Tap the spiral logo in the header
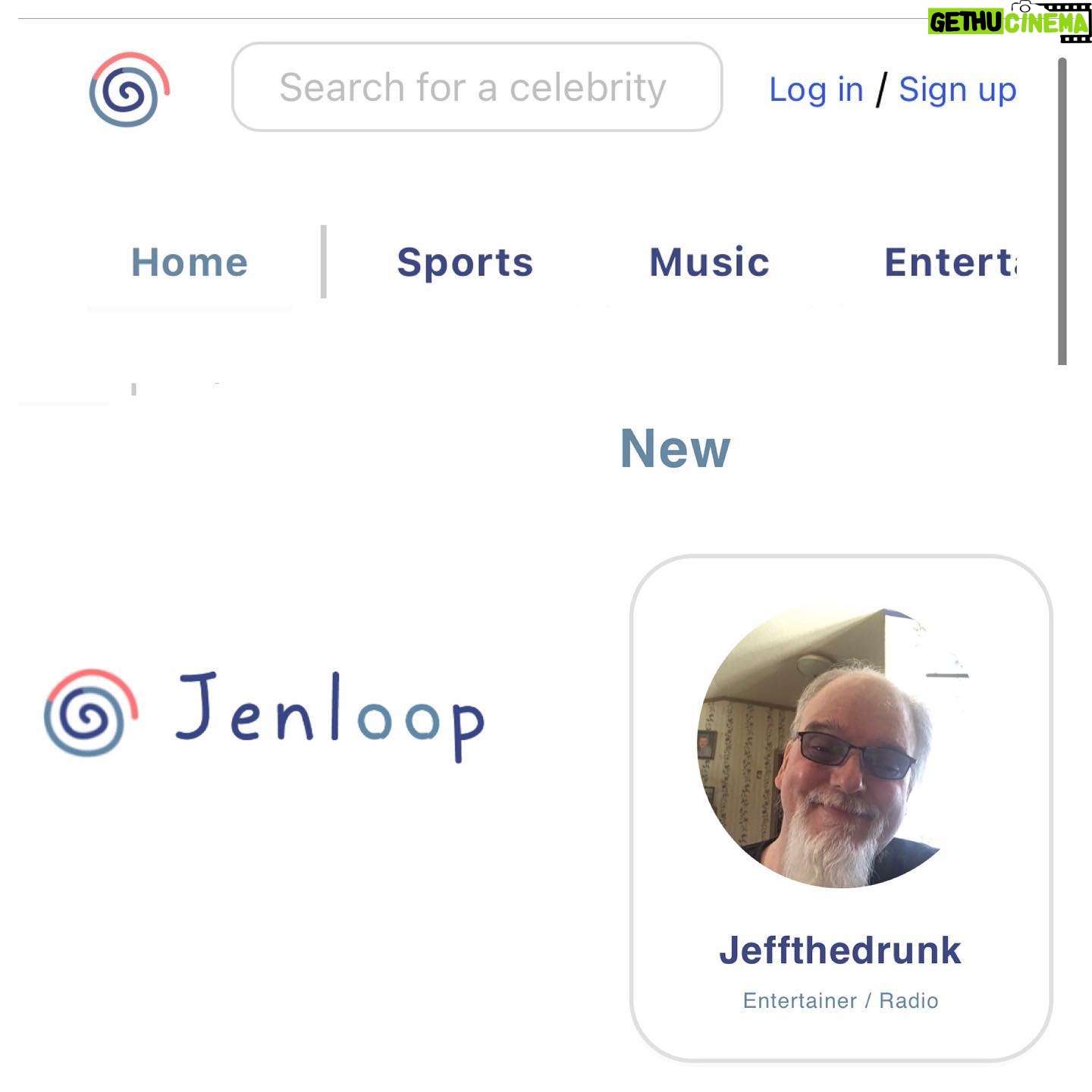Viewport: 1092px width, 1092px height. tap(129, 89)
